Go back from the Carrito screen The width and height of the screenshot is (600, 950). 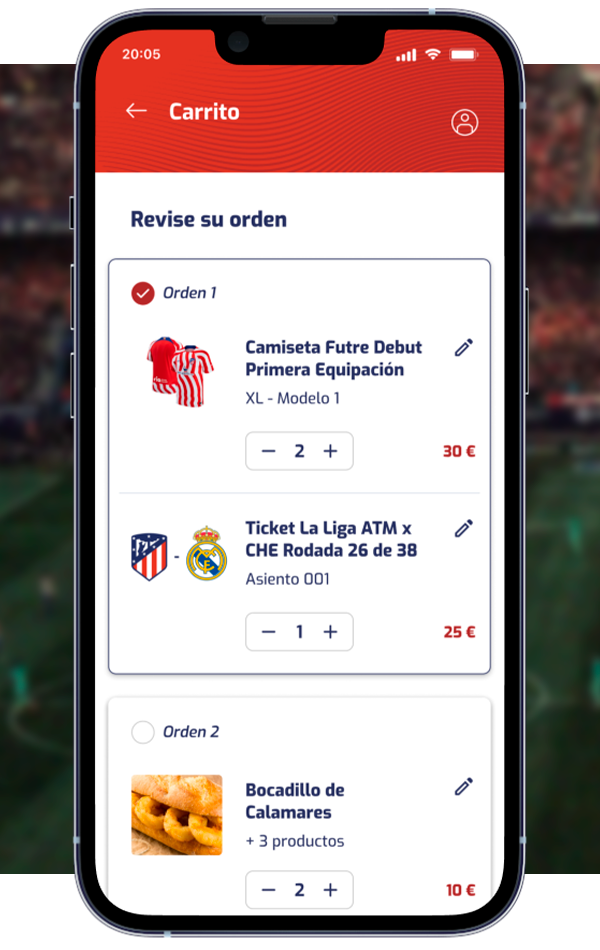136,111
